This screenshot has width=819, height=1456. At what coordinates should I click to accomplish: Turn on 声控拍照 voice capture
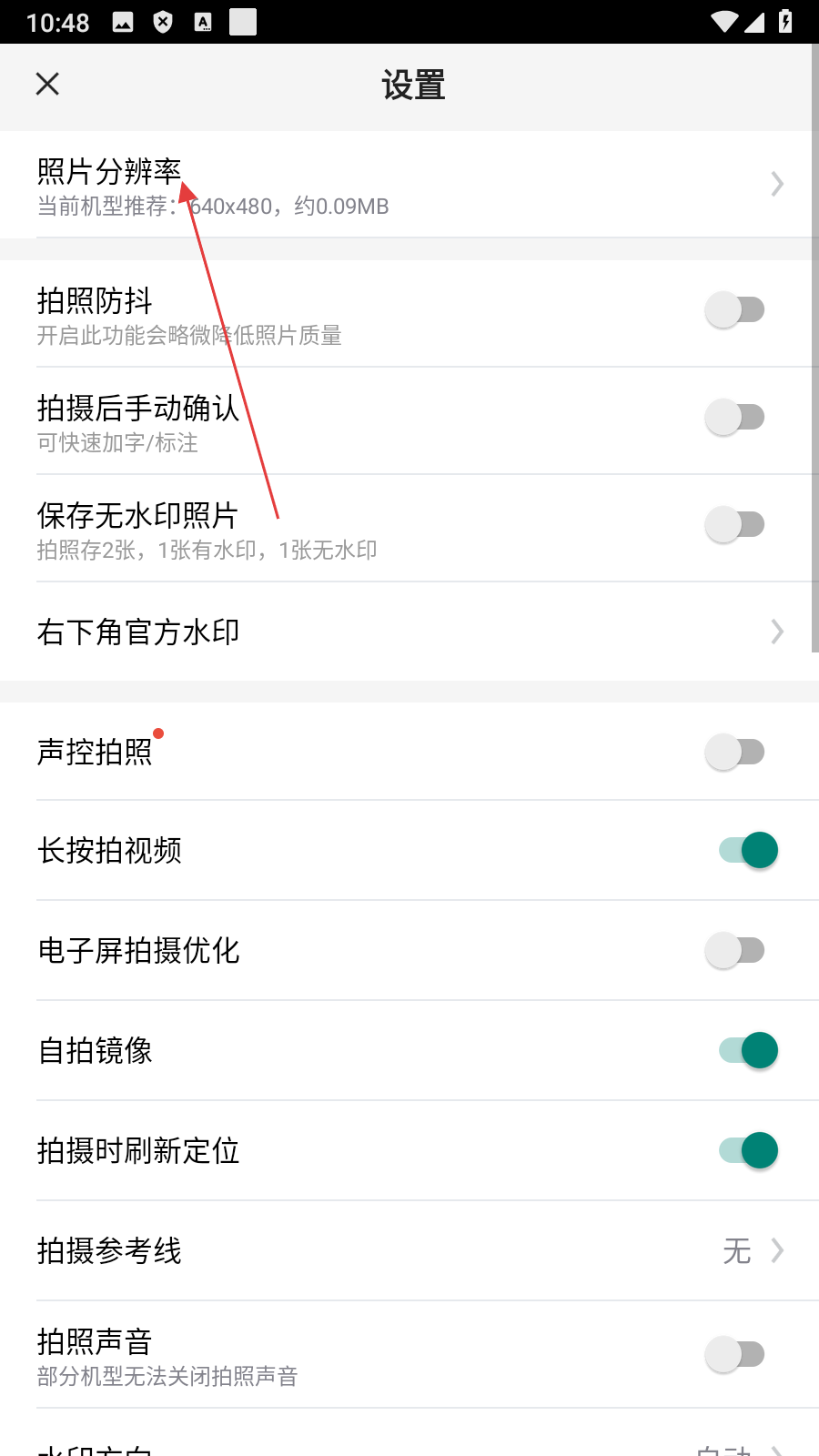coord(735,753)
